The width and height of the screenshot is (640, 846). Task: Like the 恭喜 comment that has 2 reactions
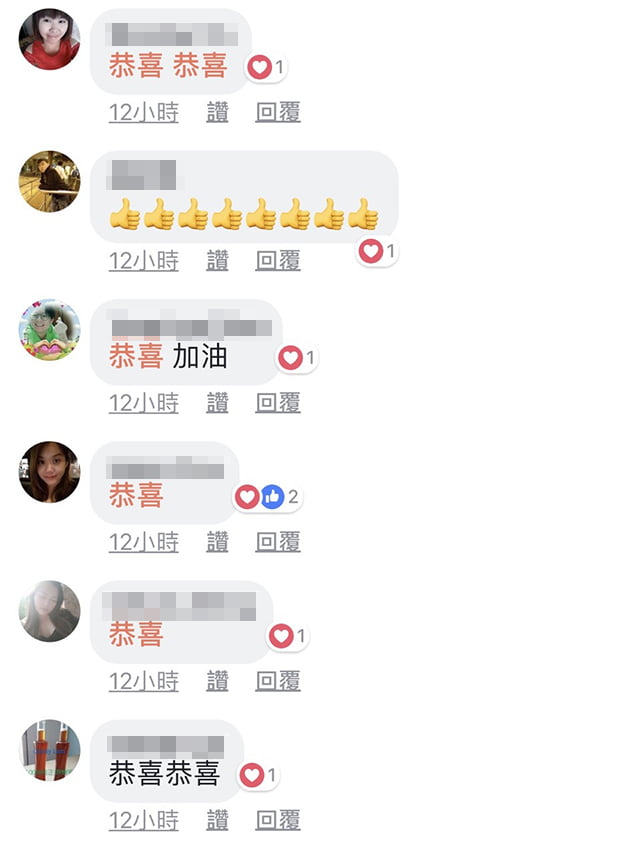tap(217, 542)
